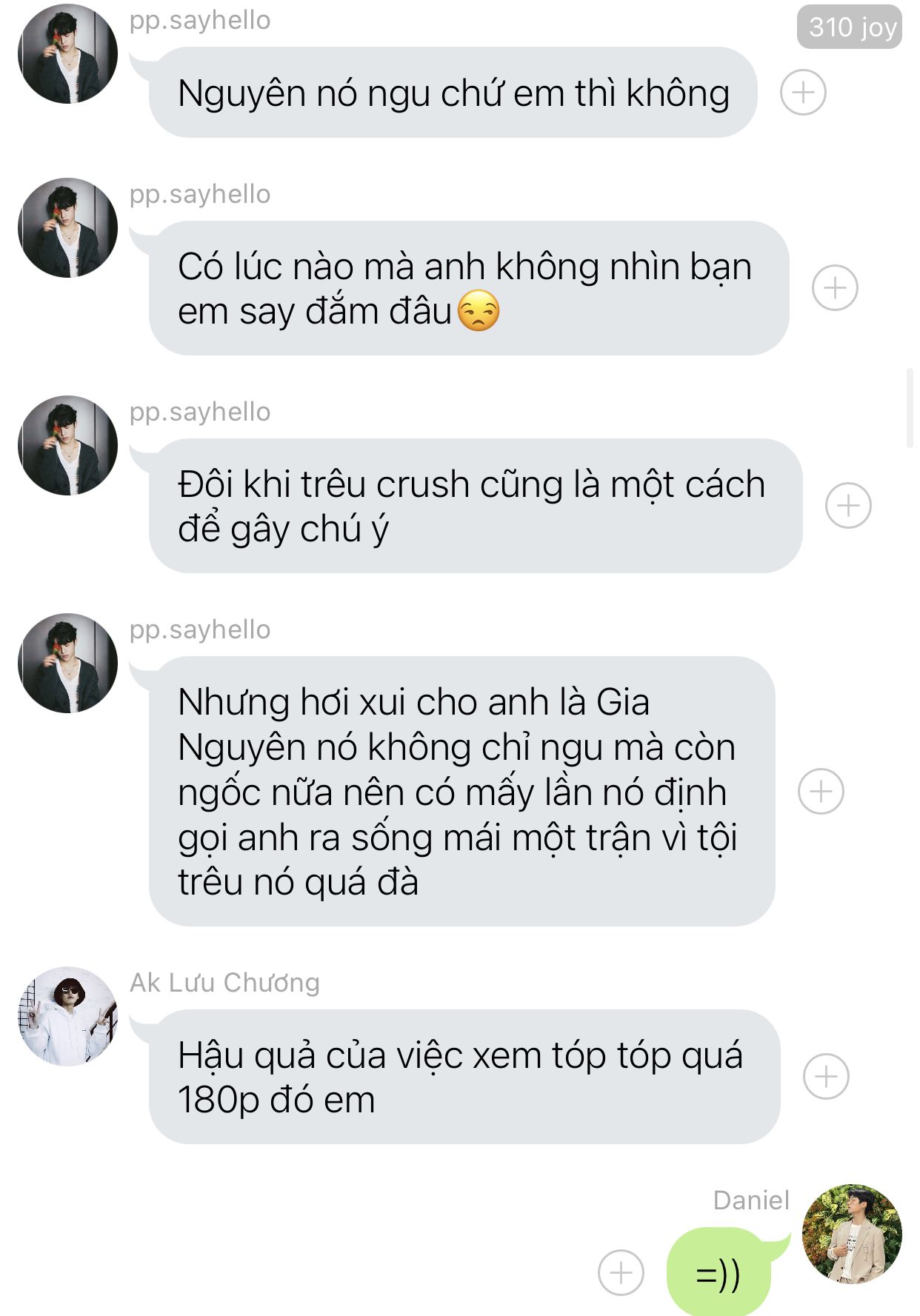This screenshot has height=1316, width=920.
Task: Open Ak Lưu Chương's profile picture
Action: click(x=68, y=1016)
